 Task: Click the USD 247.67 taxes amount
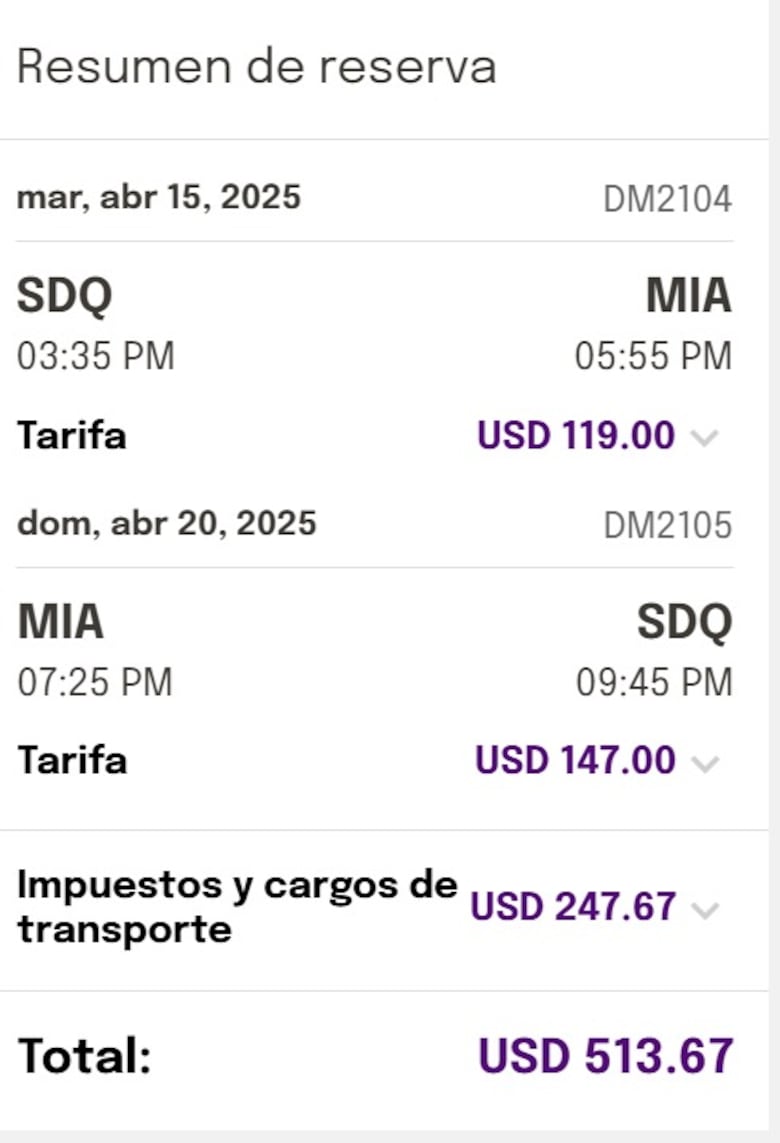click(572, 907)
